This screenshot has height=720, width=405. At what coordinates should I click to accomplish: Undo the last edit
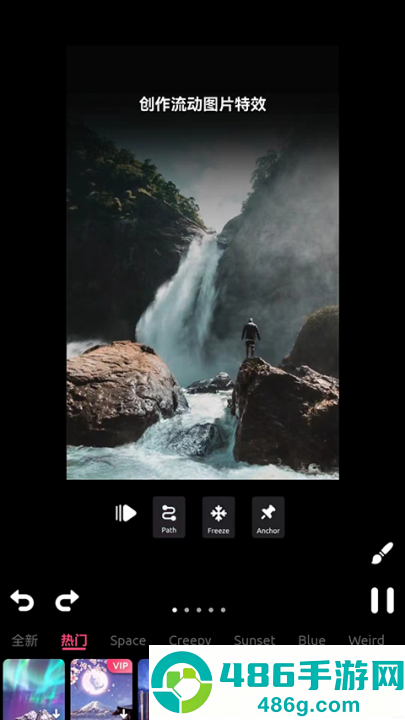click(x=22, y=601)
